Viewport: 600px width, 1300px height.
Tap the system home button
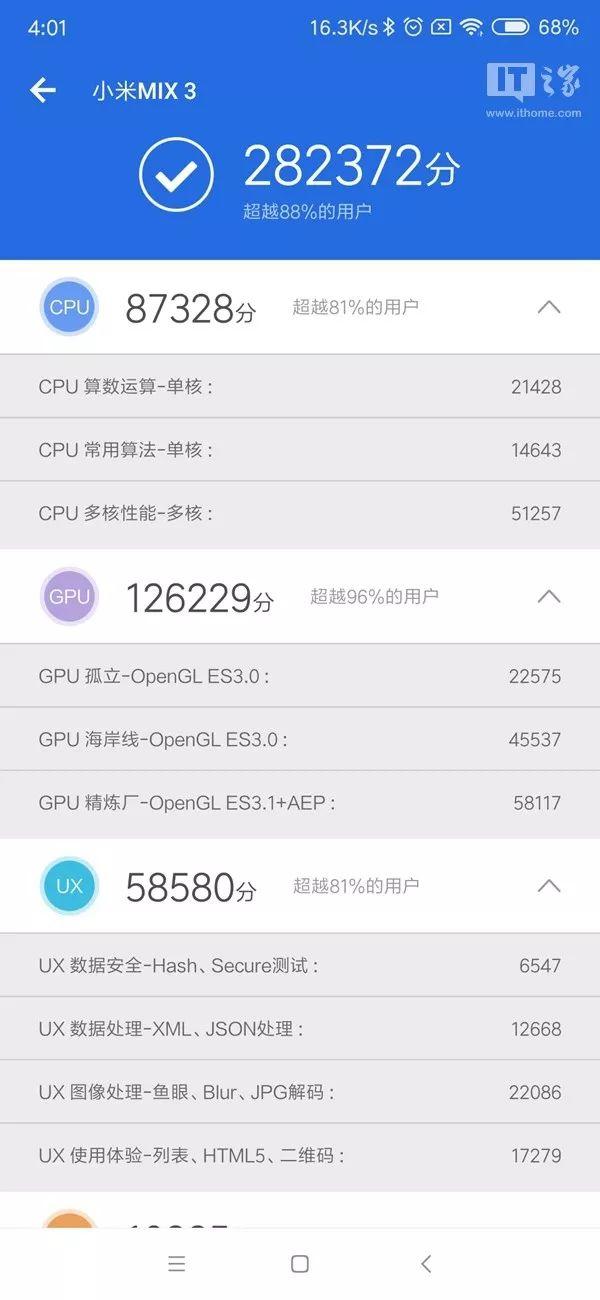point(300,1264)
